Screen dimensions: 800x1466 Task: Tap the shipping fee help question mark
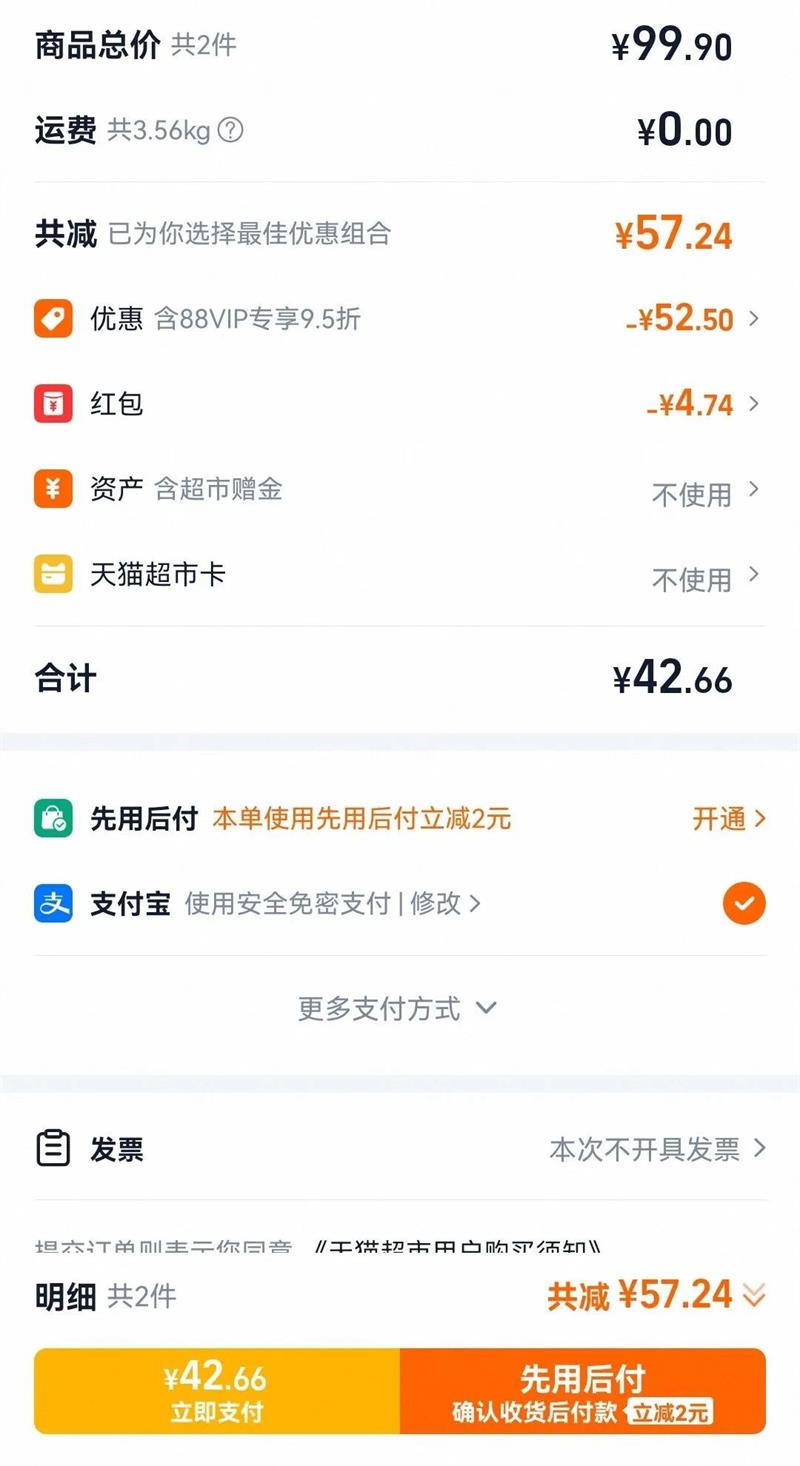point(230,130)
